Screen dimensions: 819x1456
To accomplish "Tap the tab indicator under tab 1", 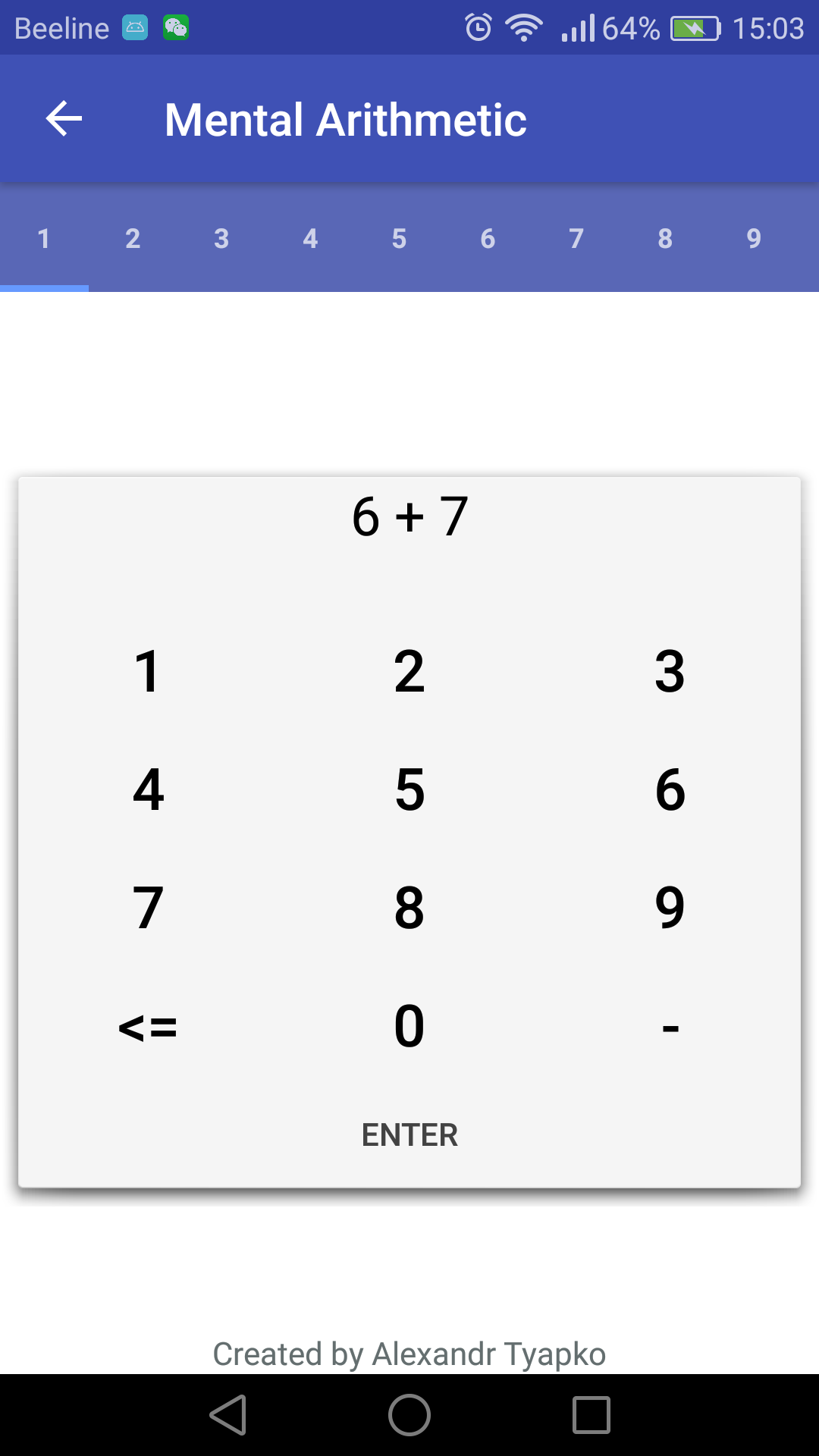I will (43, 287).
